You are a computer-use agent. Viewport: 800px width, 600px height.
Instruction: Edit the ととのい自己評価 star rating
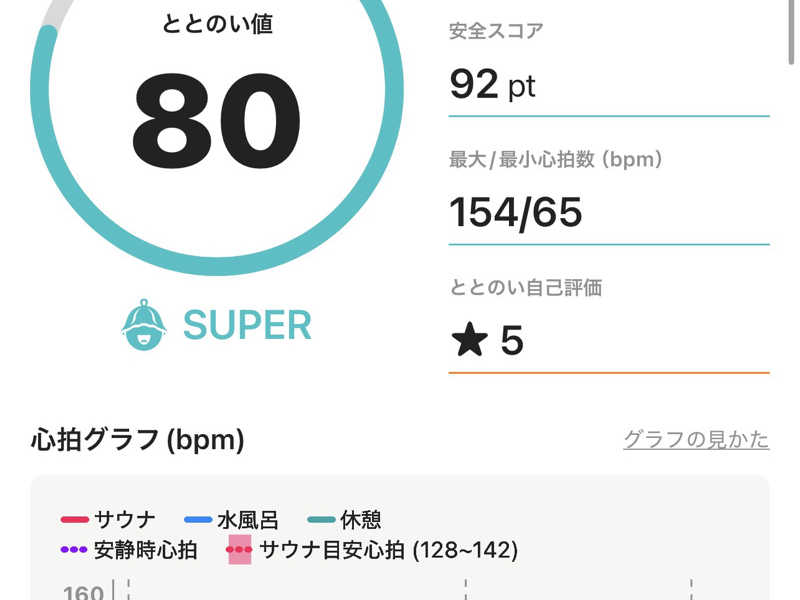(608, 341)
